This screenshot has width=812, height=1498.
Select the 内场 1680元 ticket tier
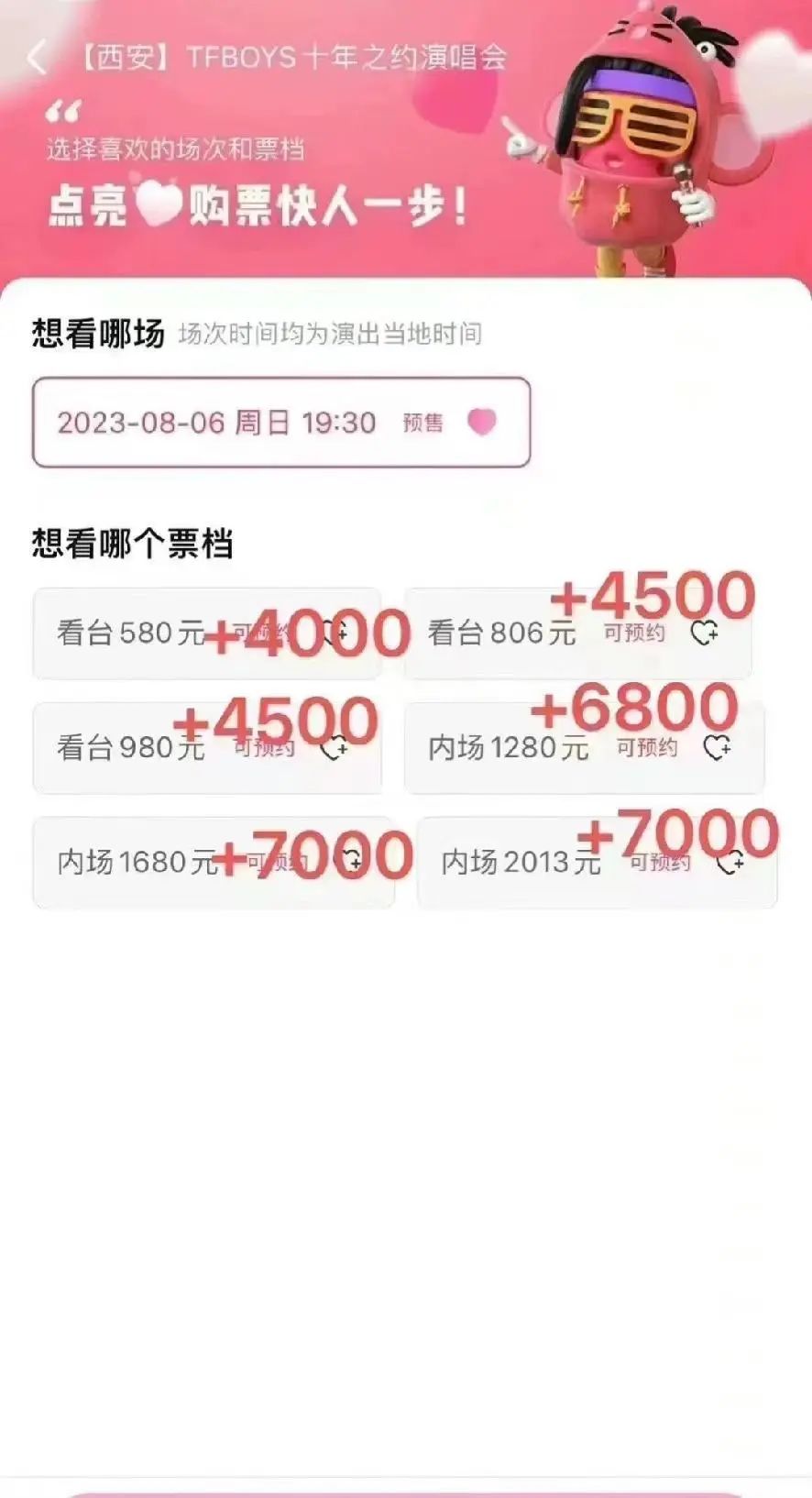214,863
